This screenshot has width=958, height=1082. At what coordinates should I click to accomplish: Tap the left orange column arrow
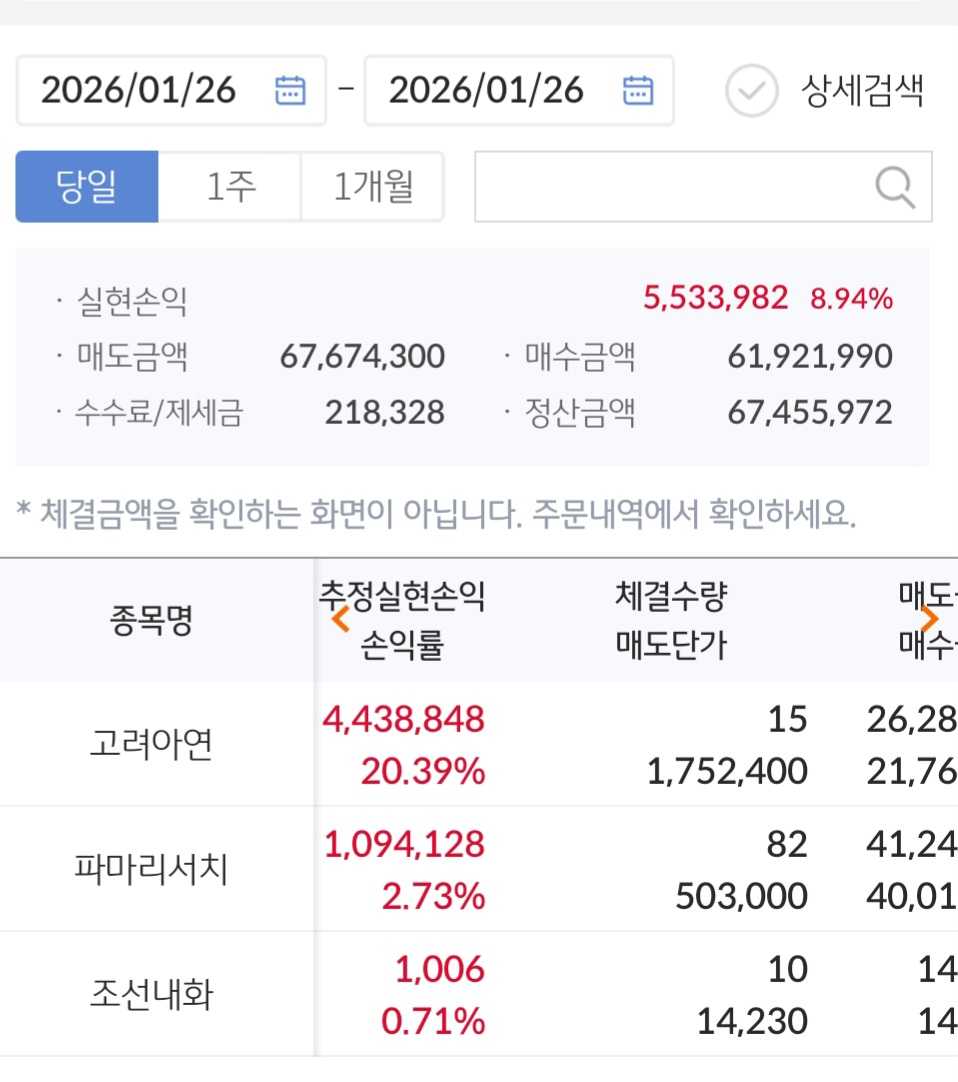point(340,619)
